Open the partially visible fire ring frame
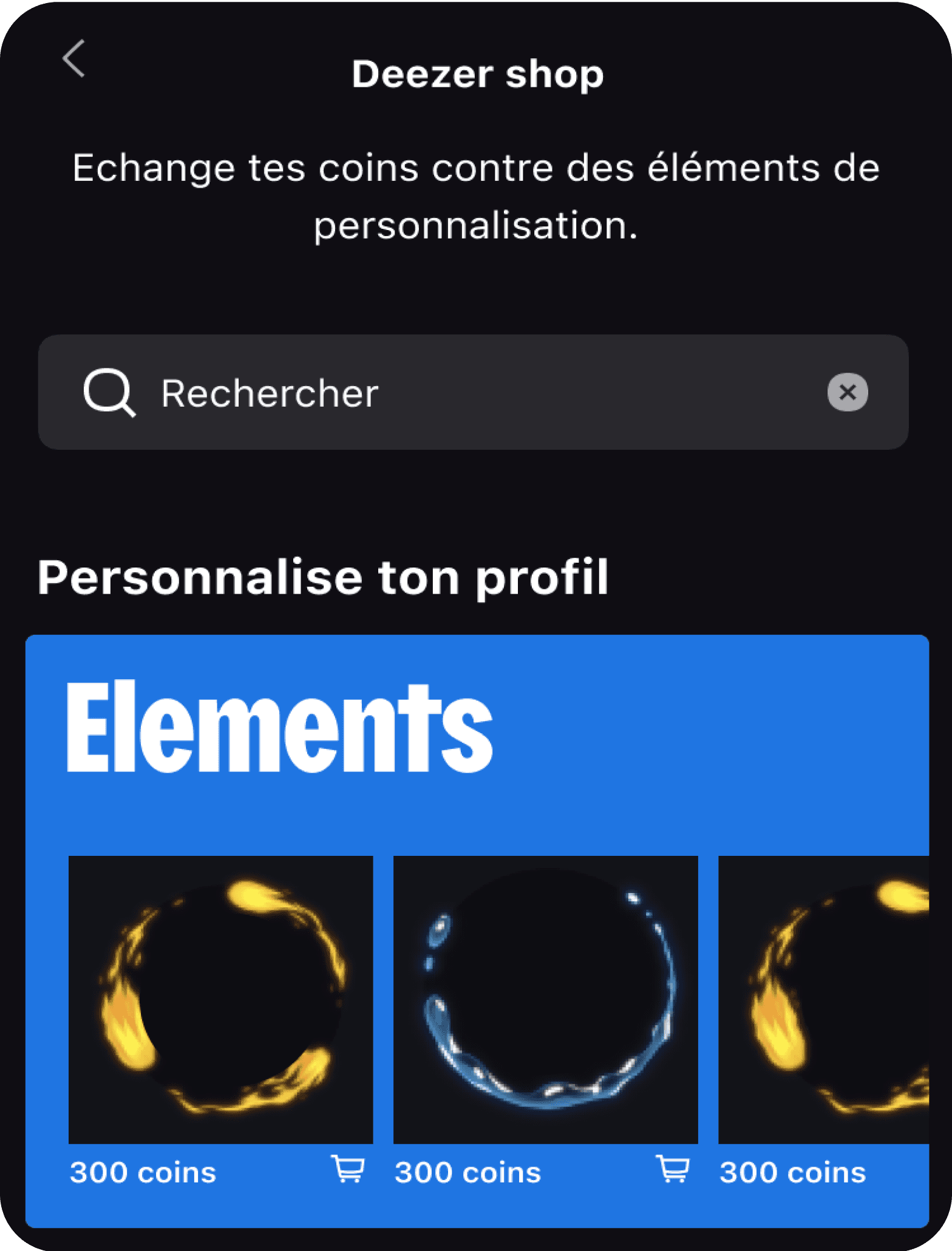This screenshot has height=1251, width=952. (823, 999)
